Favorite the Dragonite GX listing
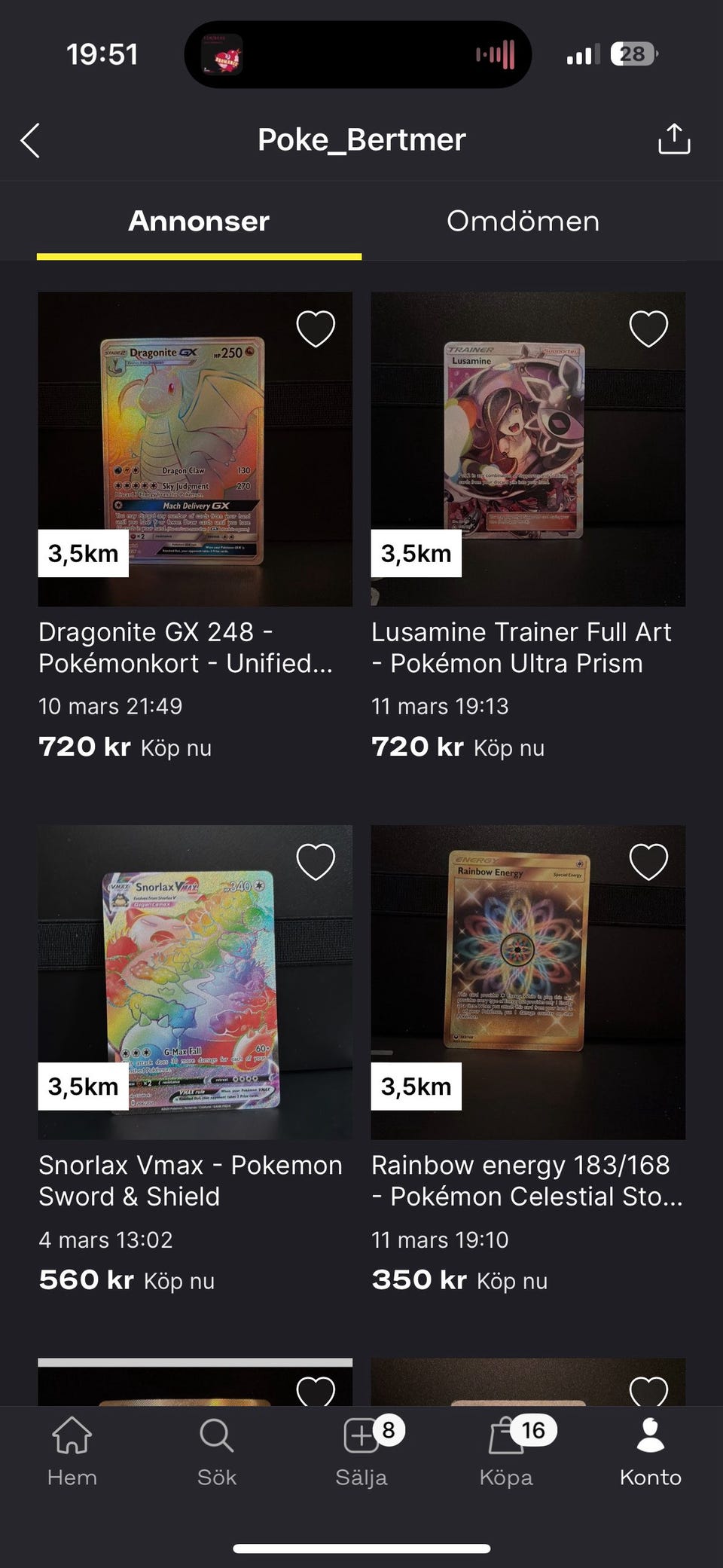 click(315, 327)
